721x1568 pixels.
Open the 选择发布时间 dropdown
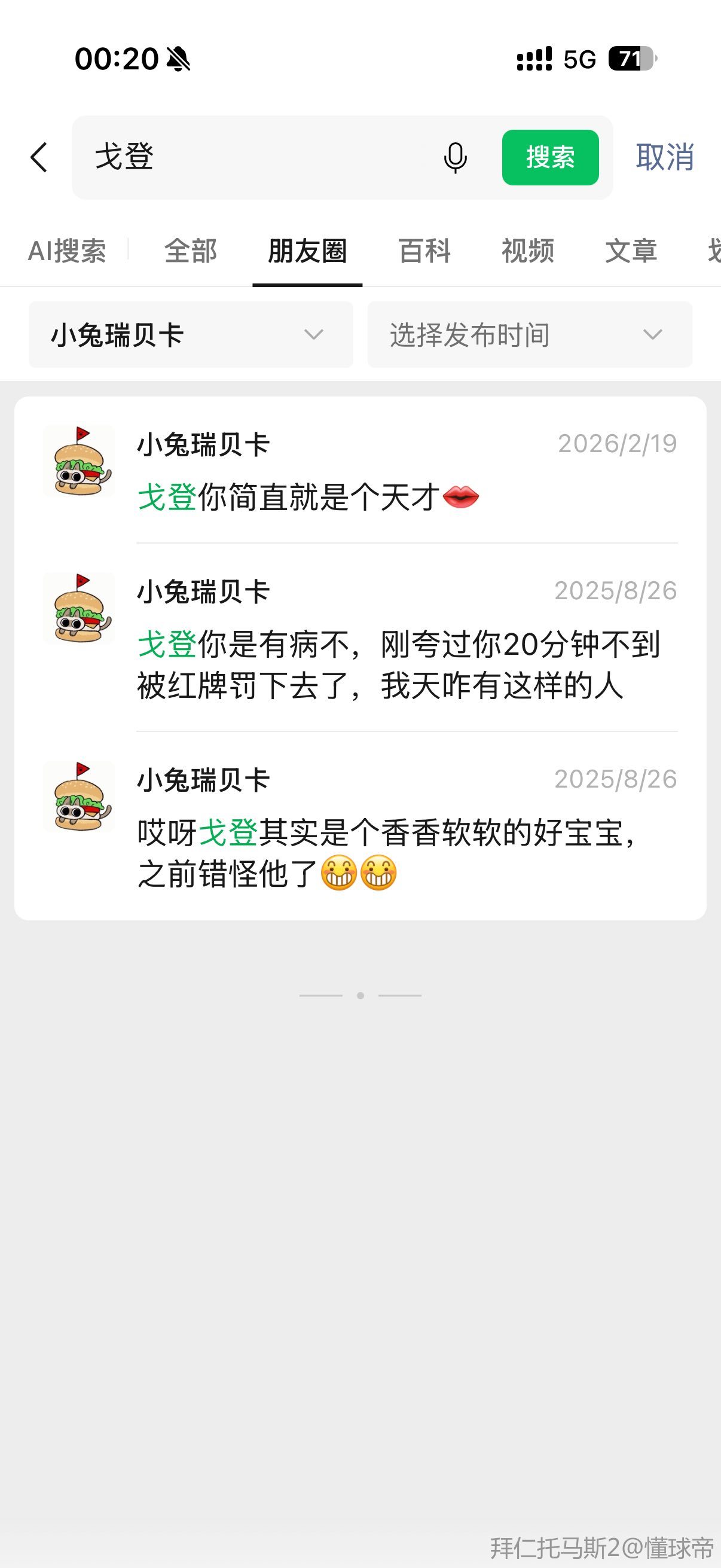coord(529,335)
